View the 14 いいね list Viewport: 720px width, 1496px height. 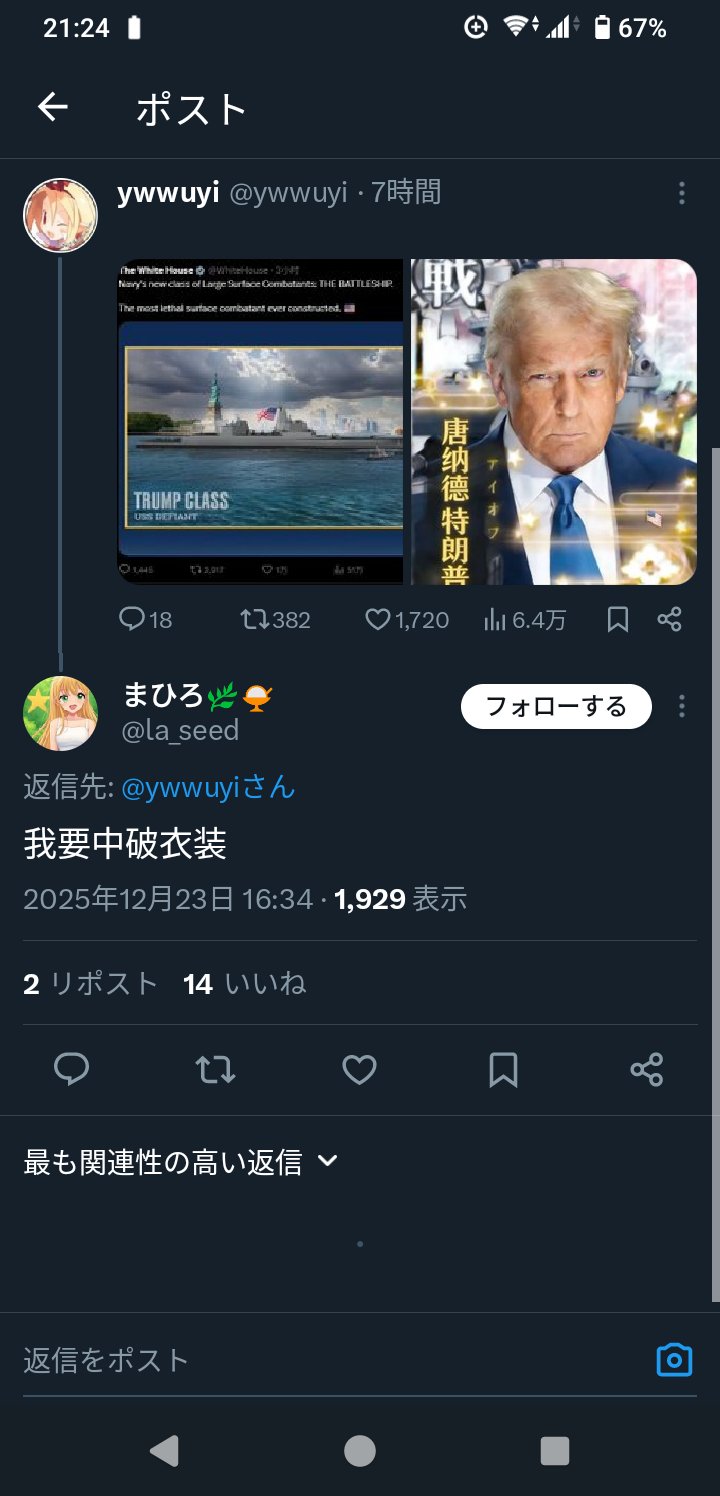point(245,984)
